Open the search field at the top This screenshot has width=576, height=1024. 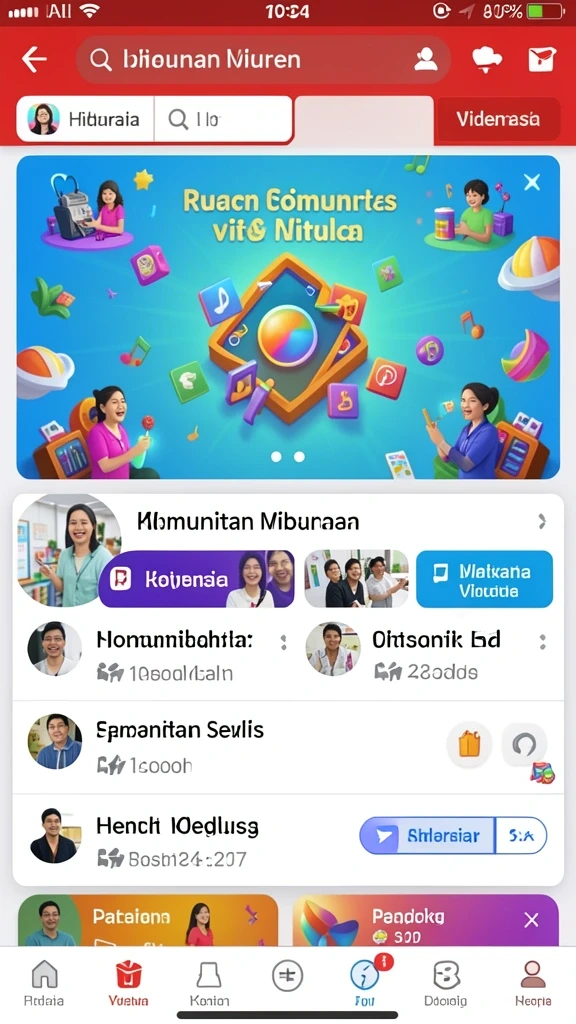[x=263, y=59]
